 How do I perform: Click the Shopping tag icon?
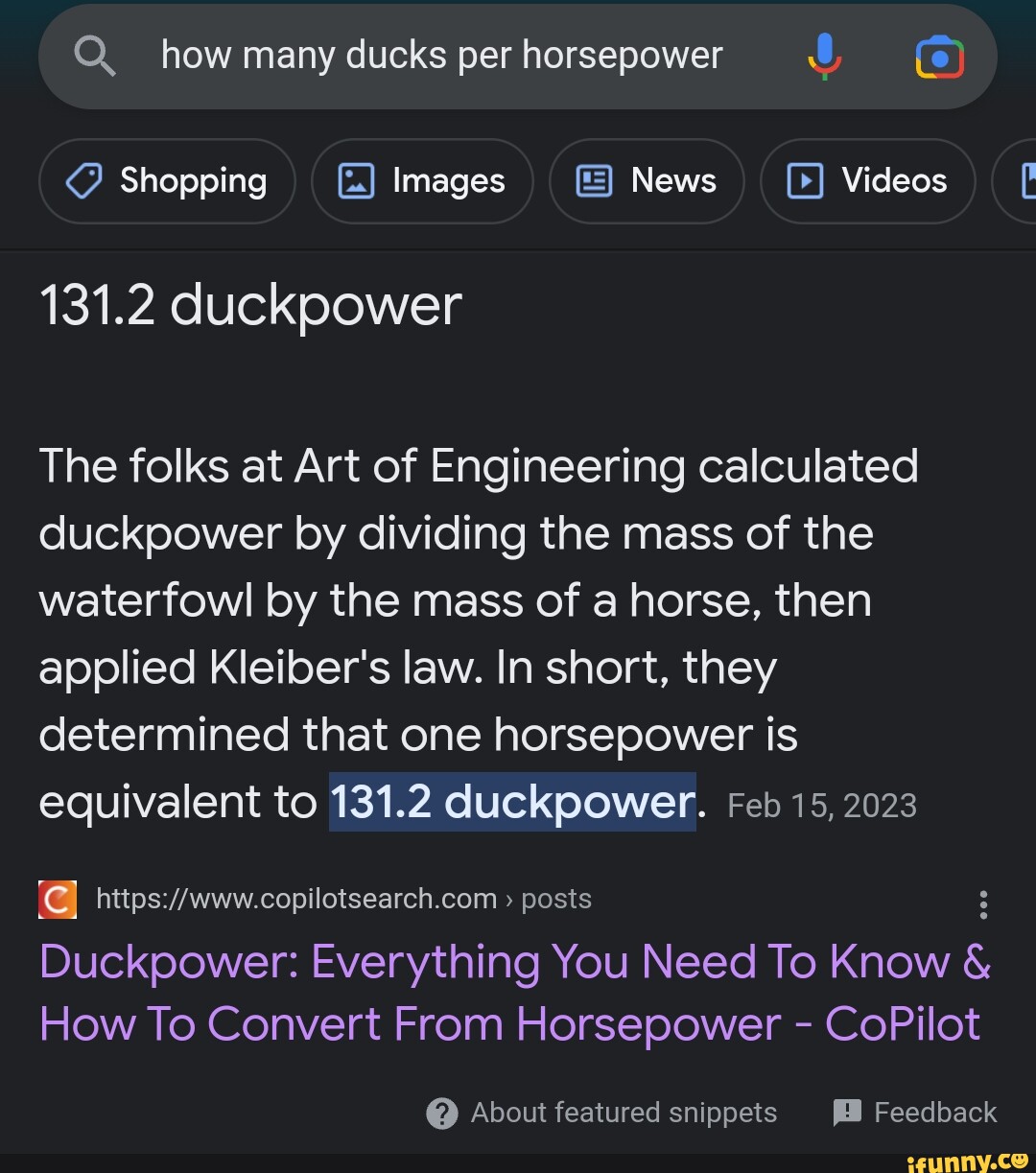pyautogui.click(x=86, y=180)
